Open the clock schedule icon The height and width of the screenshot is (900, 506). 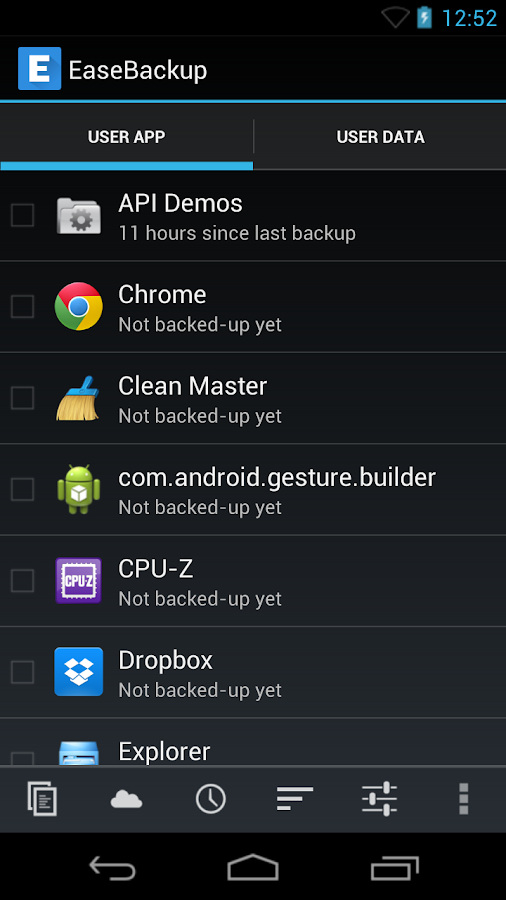tap(211, 799)
